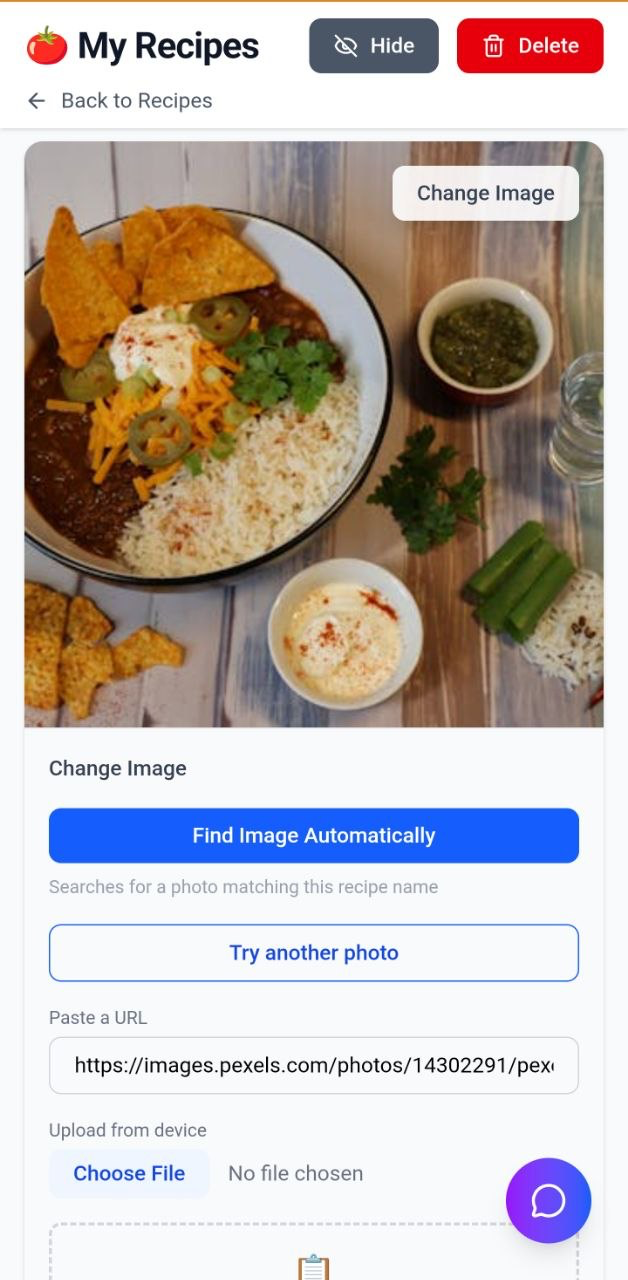Tap Change Image on the photo

tap(485, 193)
